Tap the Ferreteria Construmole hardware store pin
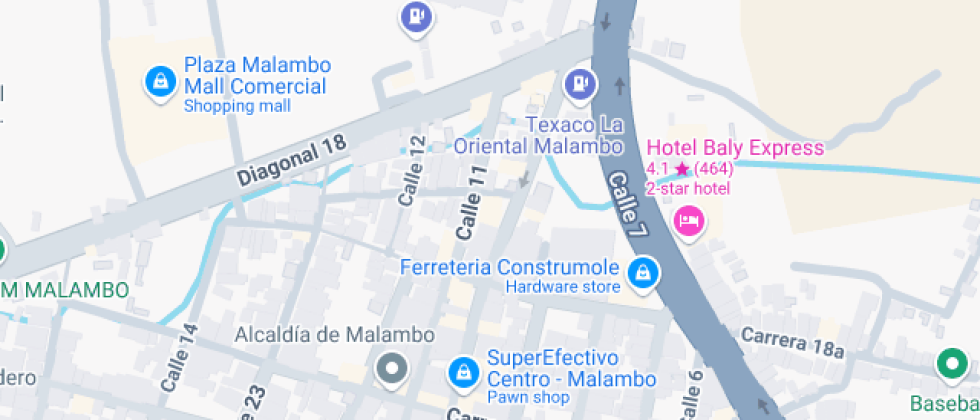The image size is (980, 420). pos(644,272)
